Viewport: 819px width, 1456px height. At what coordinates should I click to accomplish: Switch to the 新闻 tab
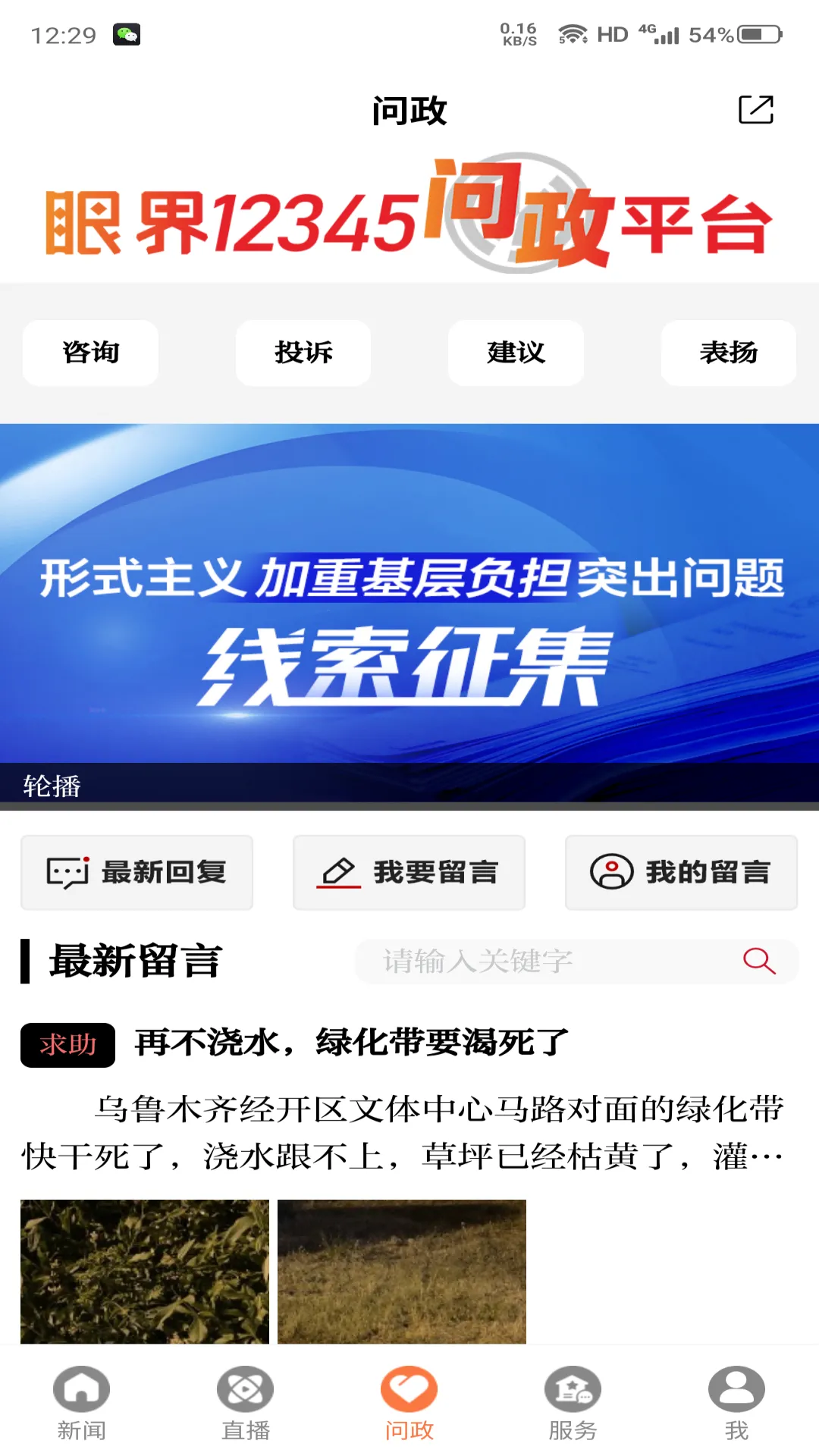coord(82,1403)
